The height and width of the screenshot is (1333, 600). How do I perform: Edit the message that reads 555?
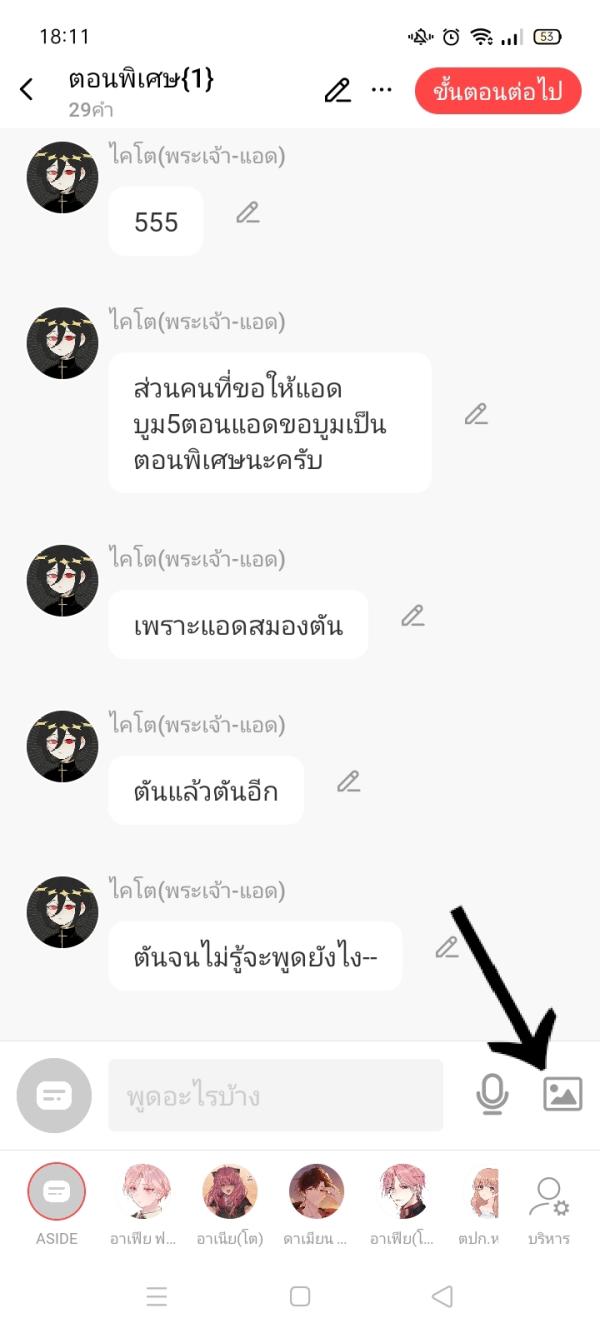[x=248, y=212]
